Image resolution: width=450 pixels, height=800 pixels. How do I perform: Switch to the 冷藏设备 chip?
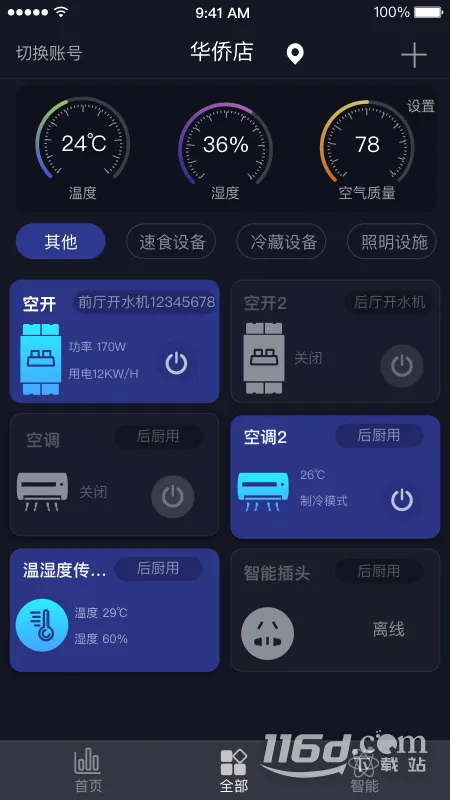282,241
